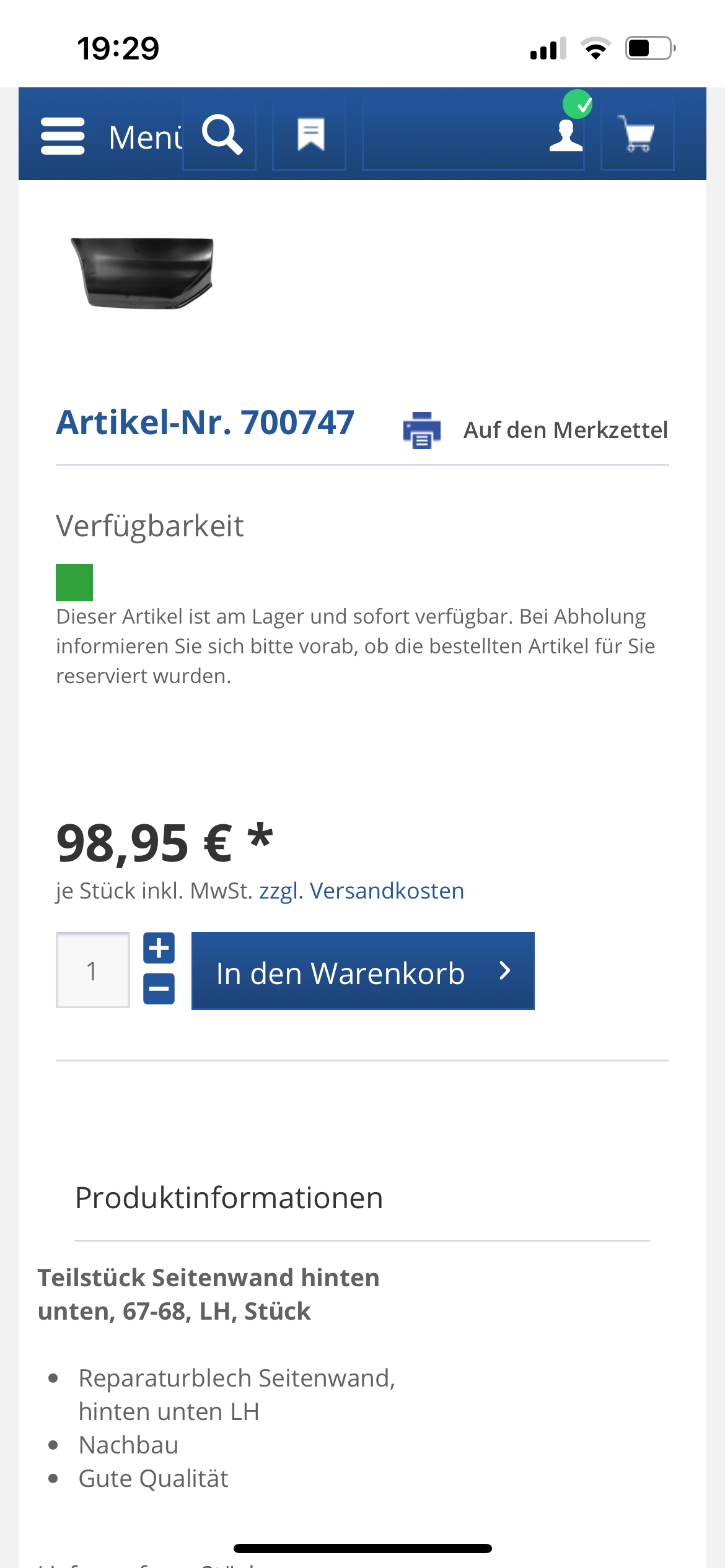Increase quantity with the plus button
This screenshot has height=1568, width=725.
(159, 948)
